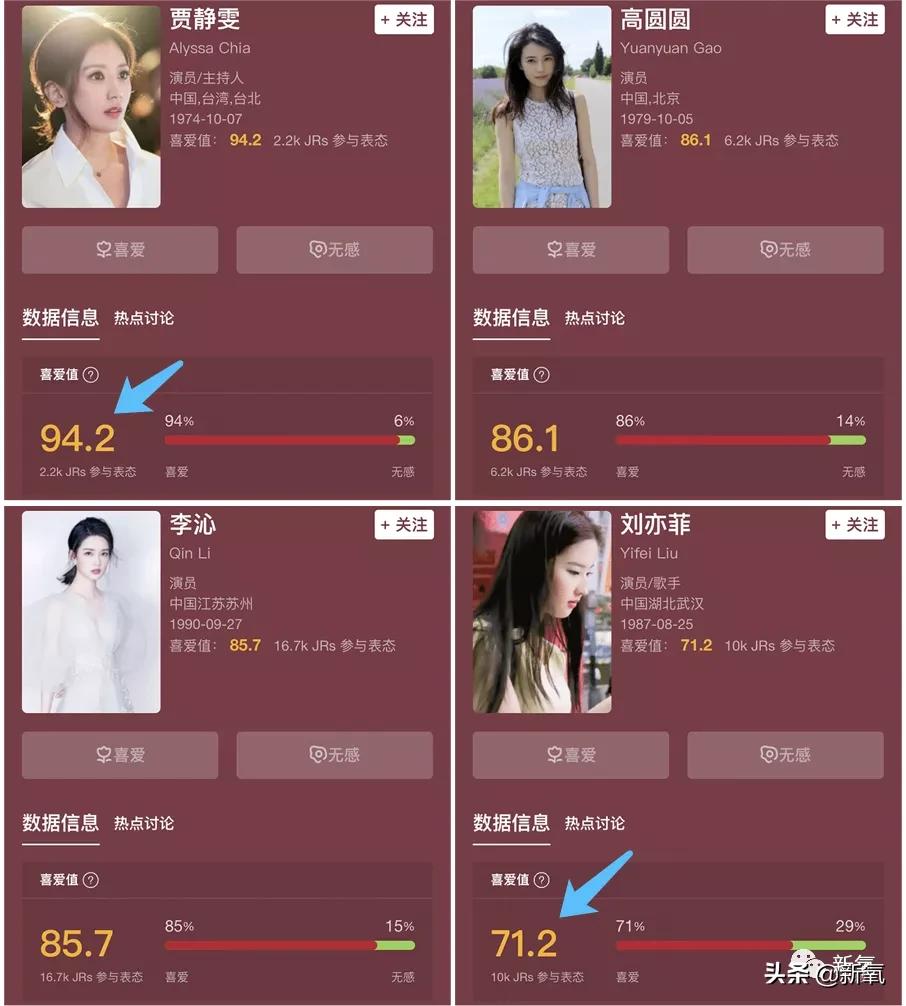The width and height of the screenshot is (906, 1006).
Task: Toggle the 无感 vote for 李沁
Action: [334, 755]
